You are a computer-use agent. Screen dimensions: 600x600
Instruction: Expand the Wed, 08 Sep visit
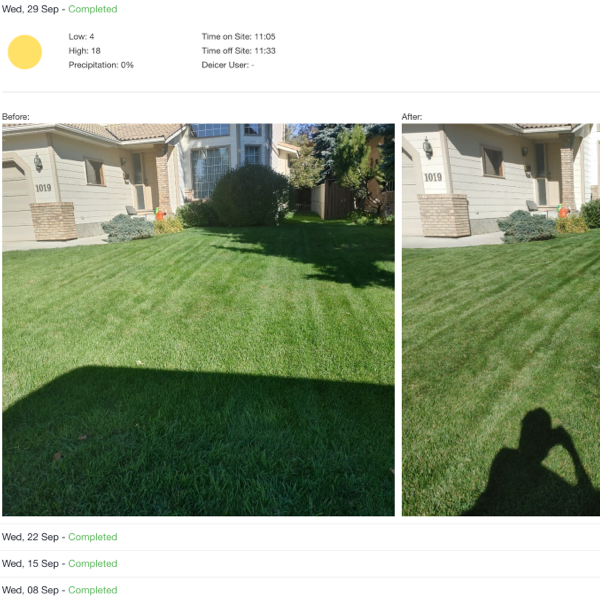(60, 590)
